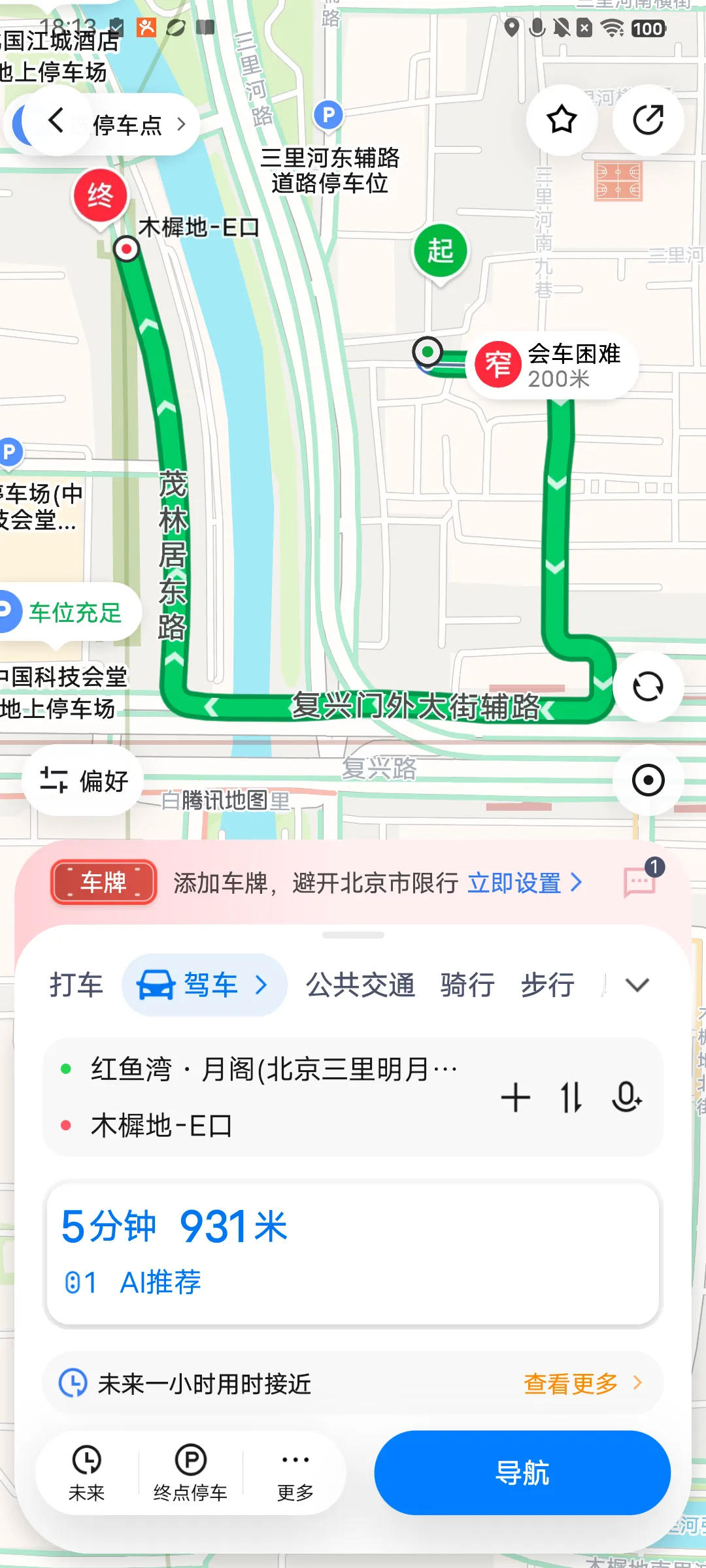This screenshot has width=706, height=1568.
Task: Switch to the 打车 tab
Action: [x=76, y=985]
